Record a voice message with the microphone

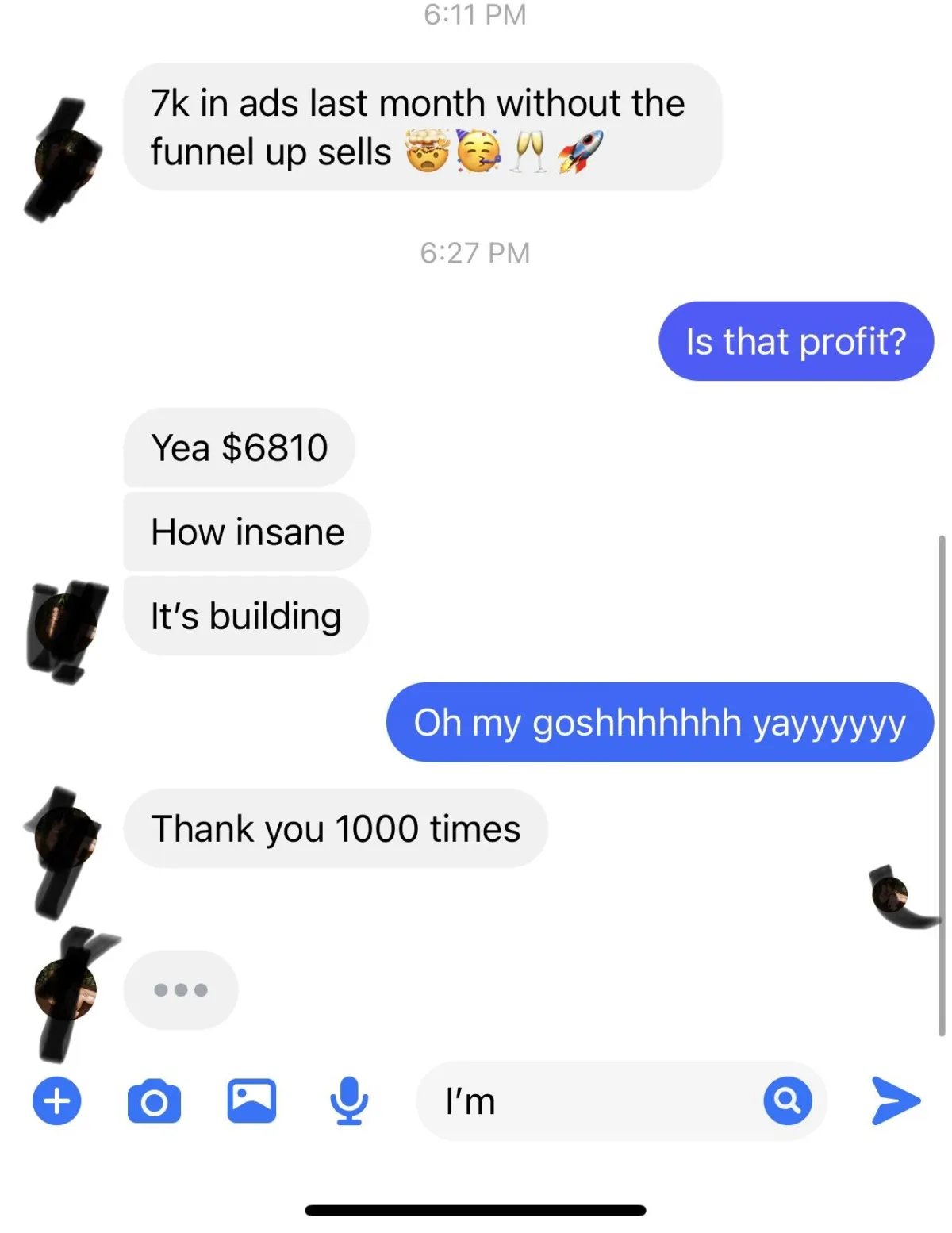(348, 1100)
